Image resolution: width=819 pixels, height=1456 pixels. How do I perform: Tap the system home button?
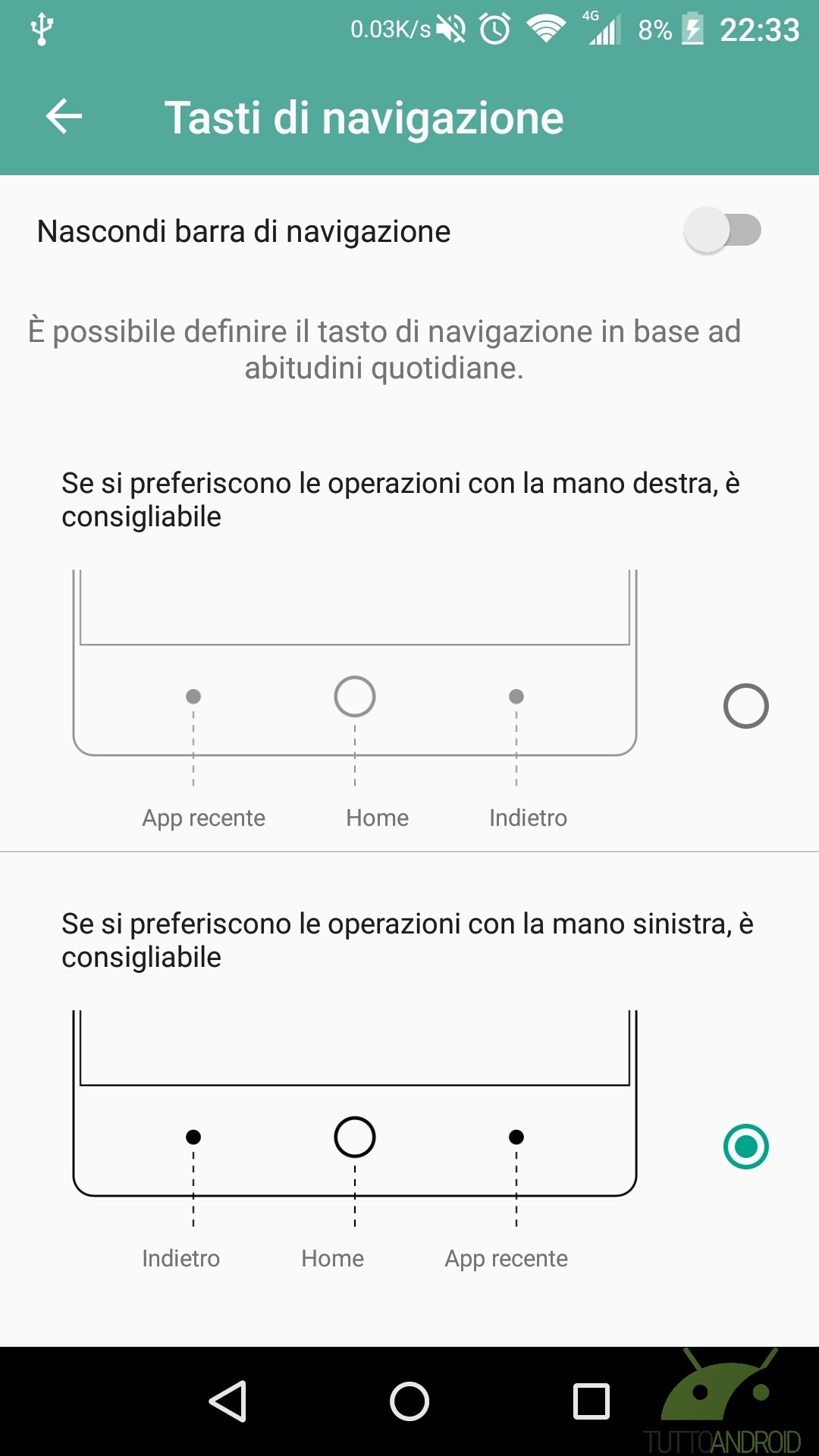[409, 1401]
